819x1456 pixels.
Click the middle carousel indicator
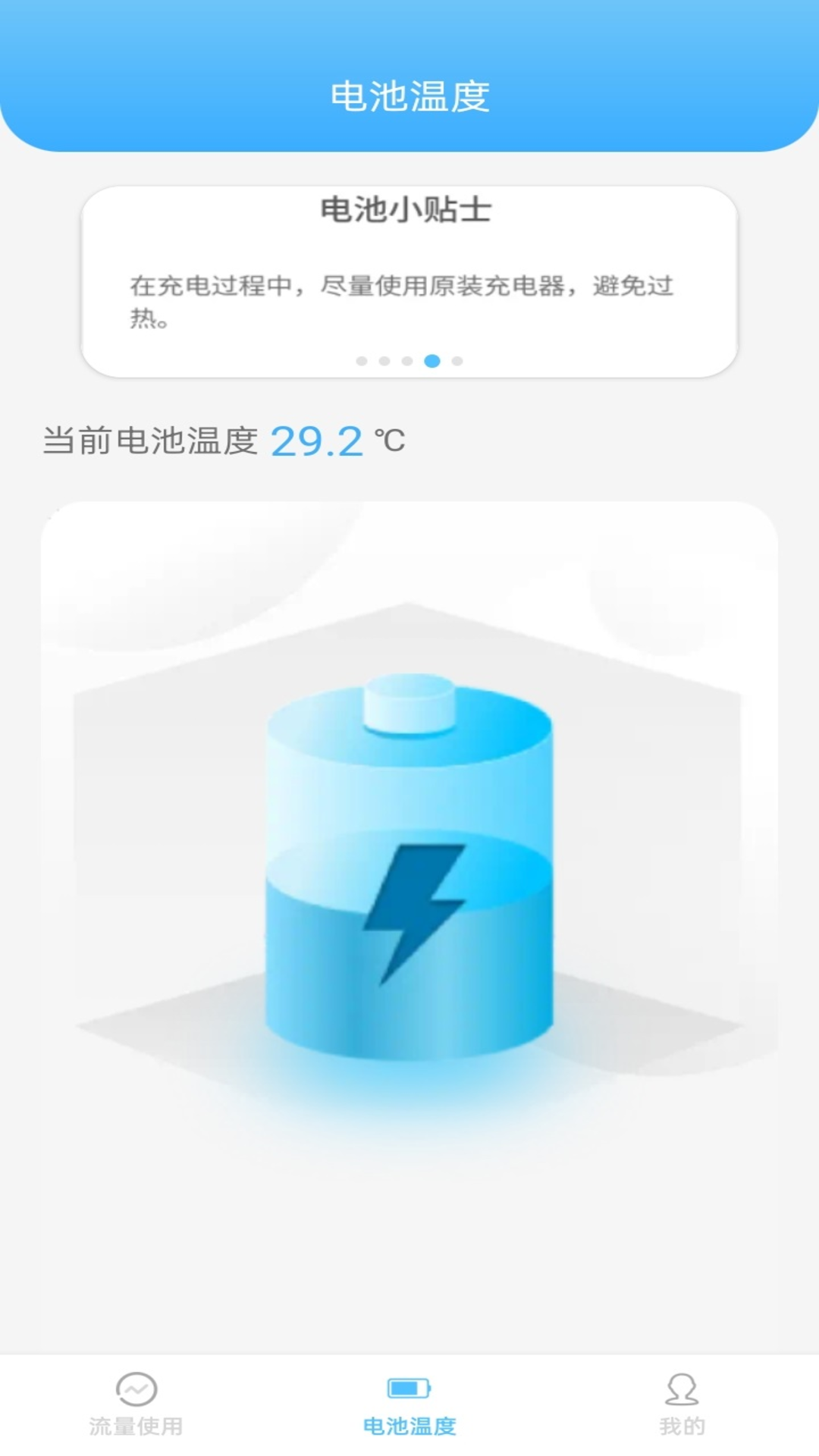(409, 362)
